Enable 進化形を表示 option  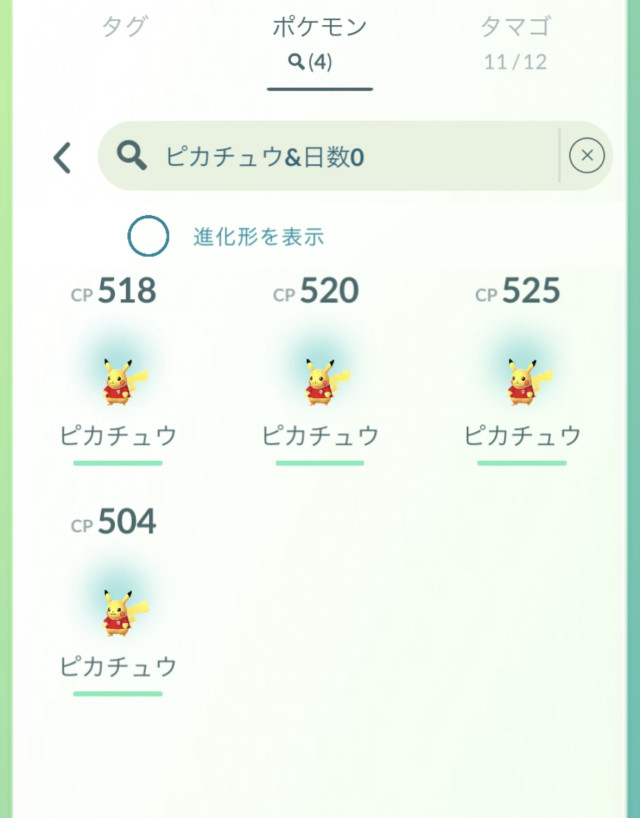pos(149,237)
